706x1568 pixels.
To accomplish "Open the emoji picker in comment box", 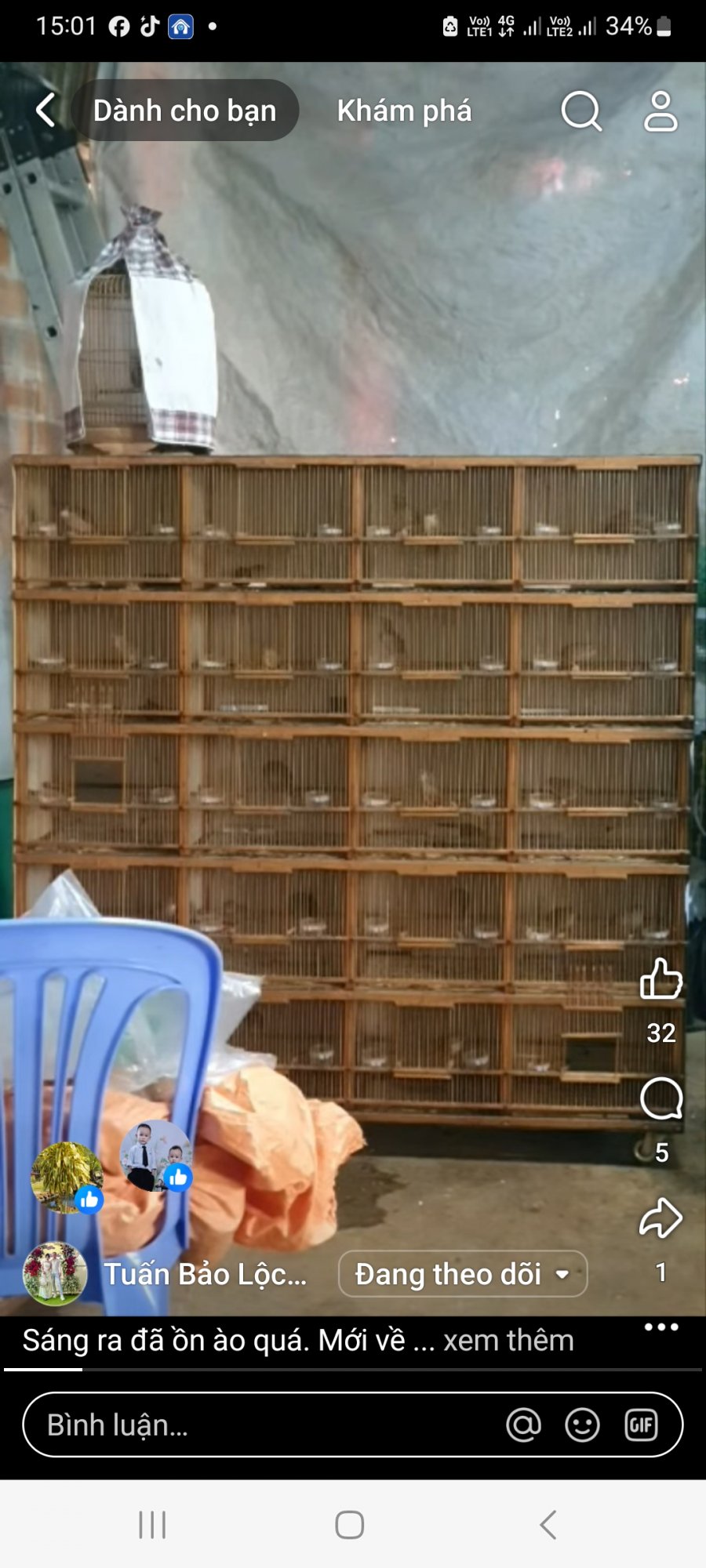I will click(582, 1425).
